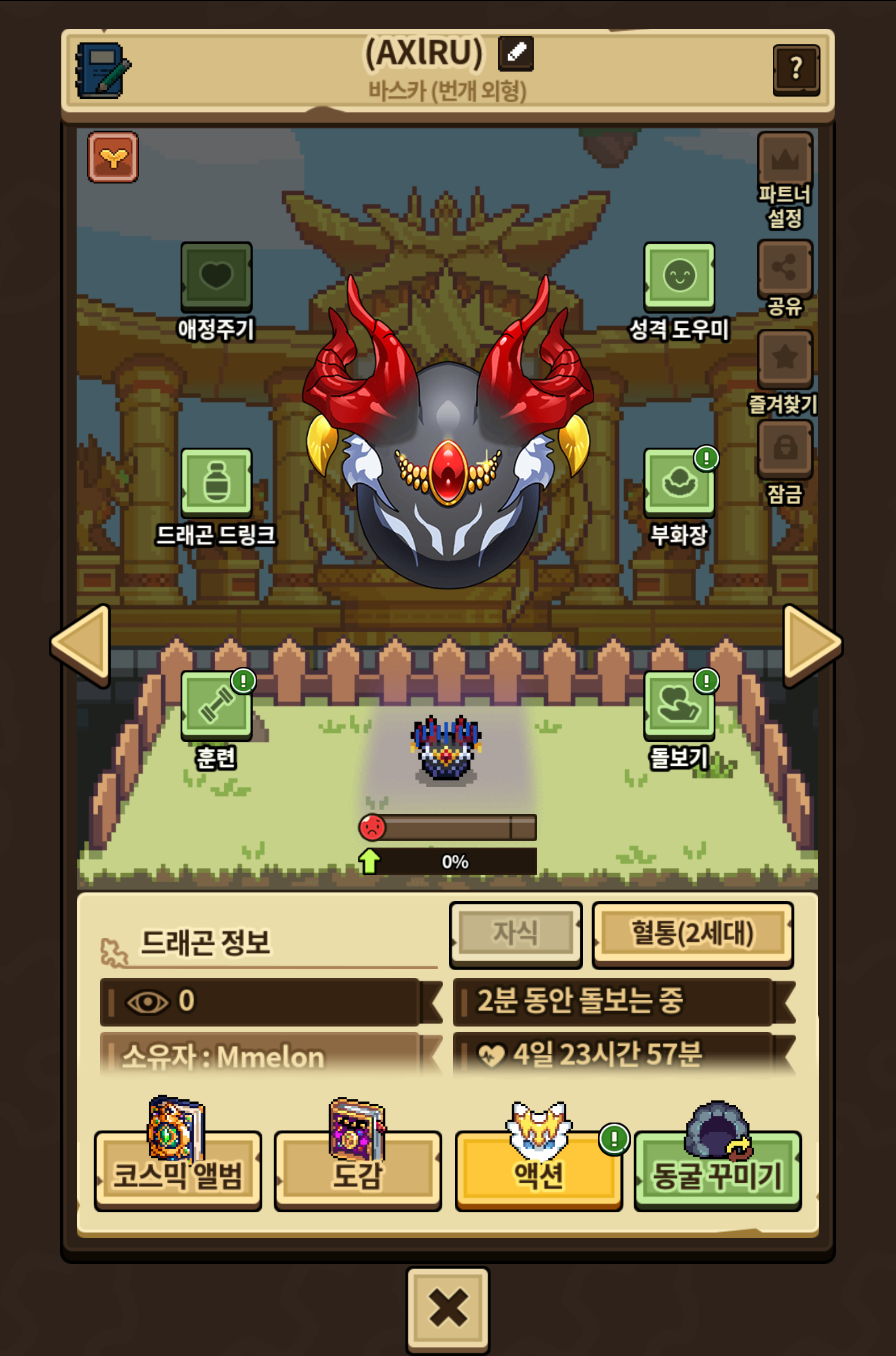Open 성격 도우미 personality helper
This screenshot has width=896, height=1356.
tap(679, 277)
